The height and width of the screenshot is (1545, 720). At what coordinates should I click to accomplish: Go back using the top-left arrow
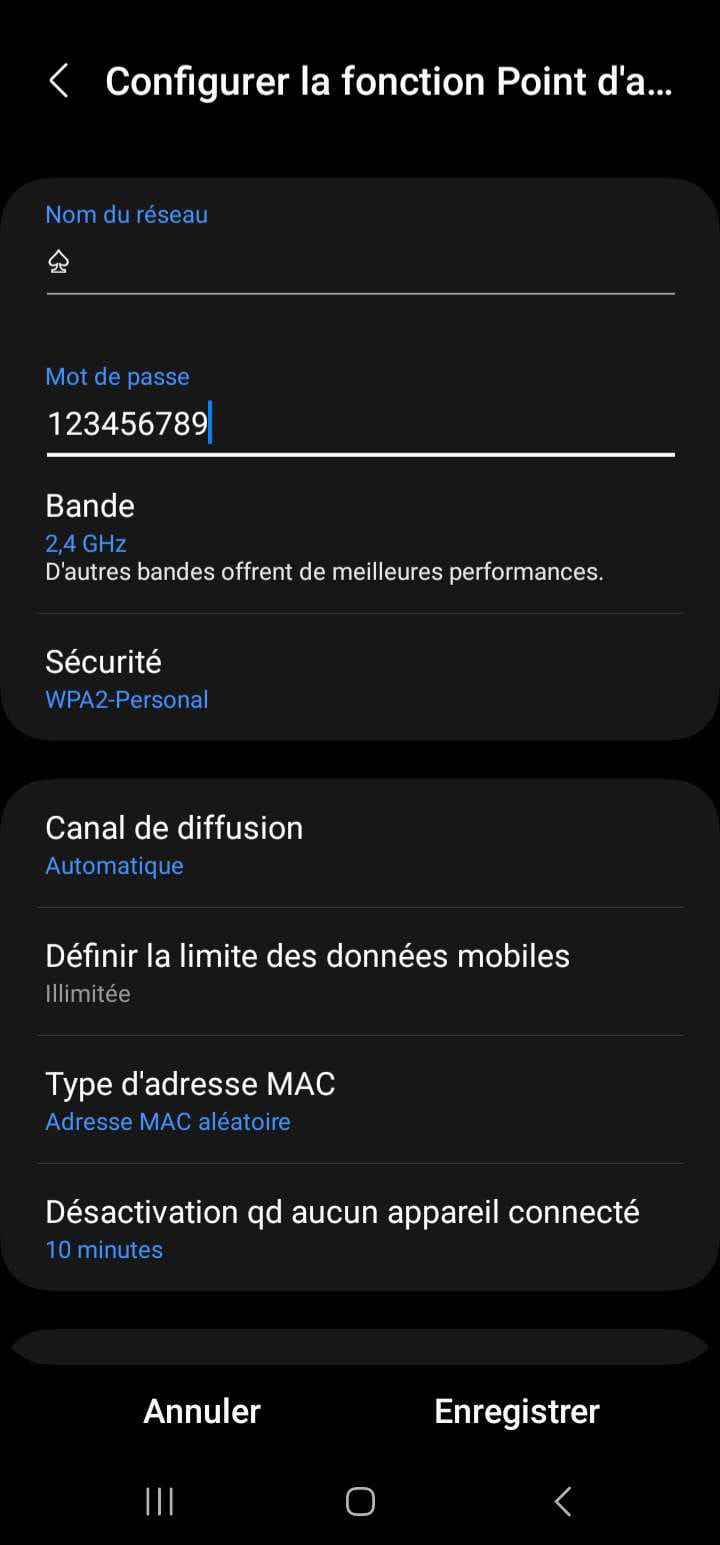[59, 81]
